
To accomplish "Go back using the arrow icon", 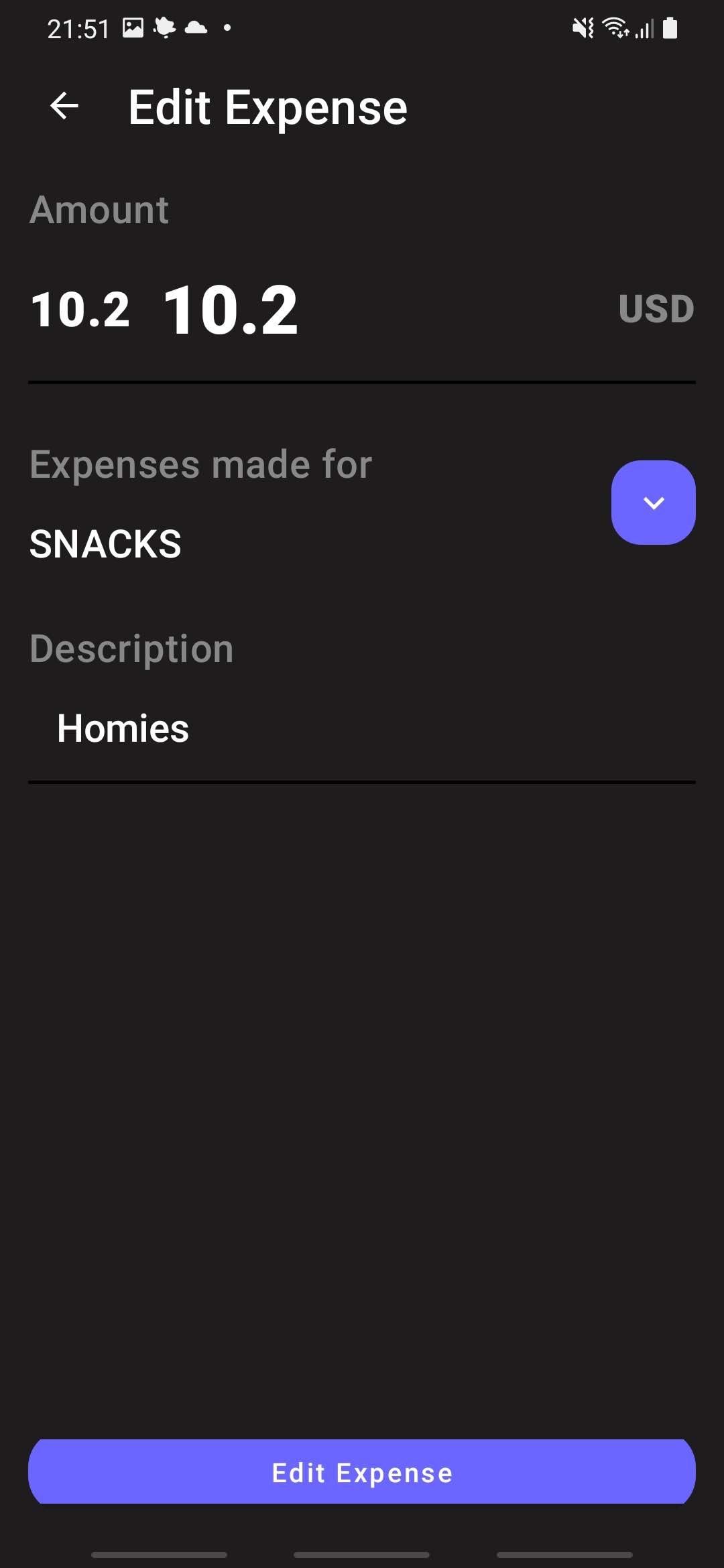I will click(x=64, y=107).
